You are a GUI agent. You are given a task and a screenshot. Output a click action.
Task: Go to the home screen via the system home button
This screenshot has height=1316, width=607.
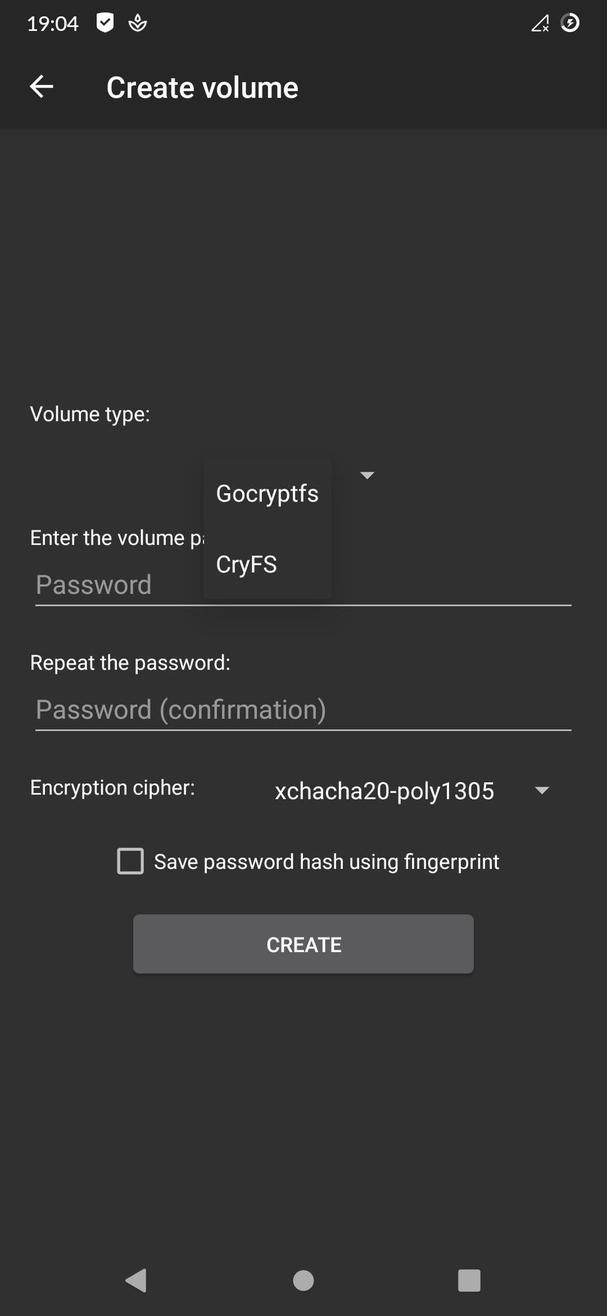pos(303,1280)
